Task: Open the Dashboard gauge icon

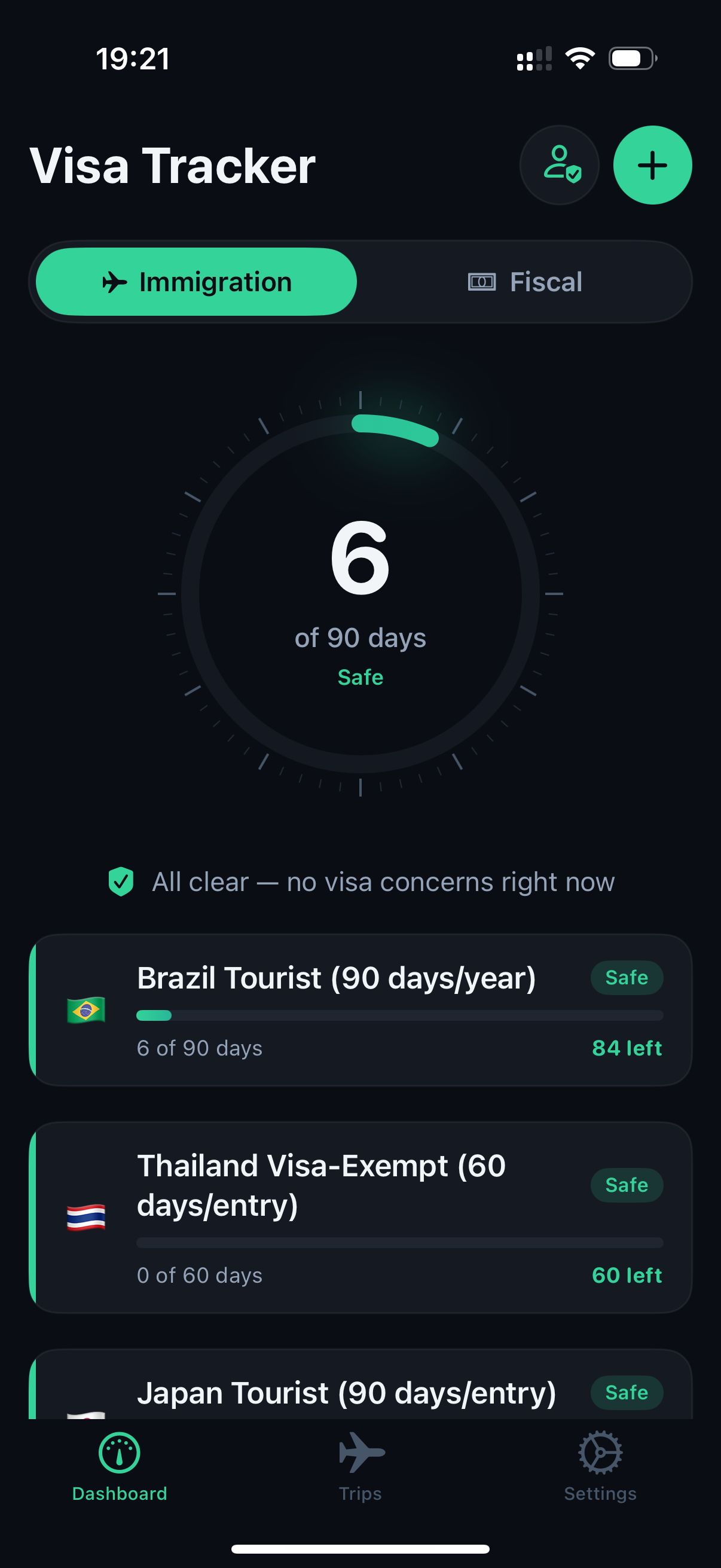Action: pos(119,1451)
